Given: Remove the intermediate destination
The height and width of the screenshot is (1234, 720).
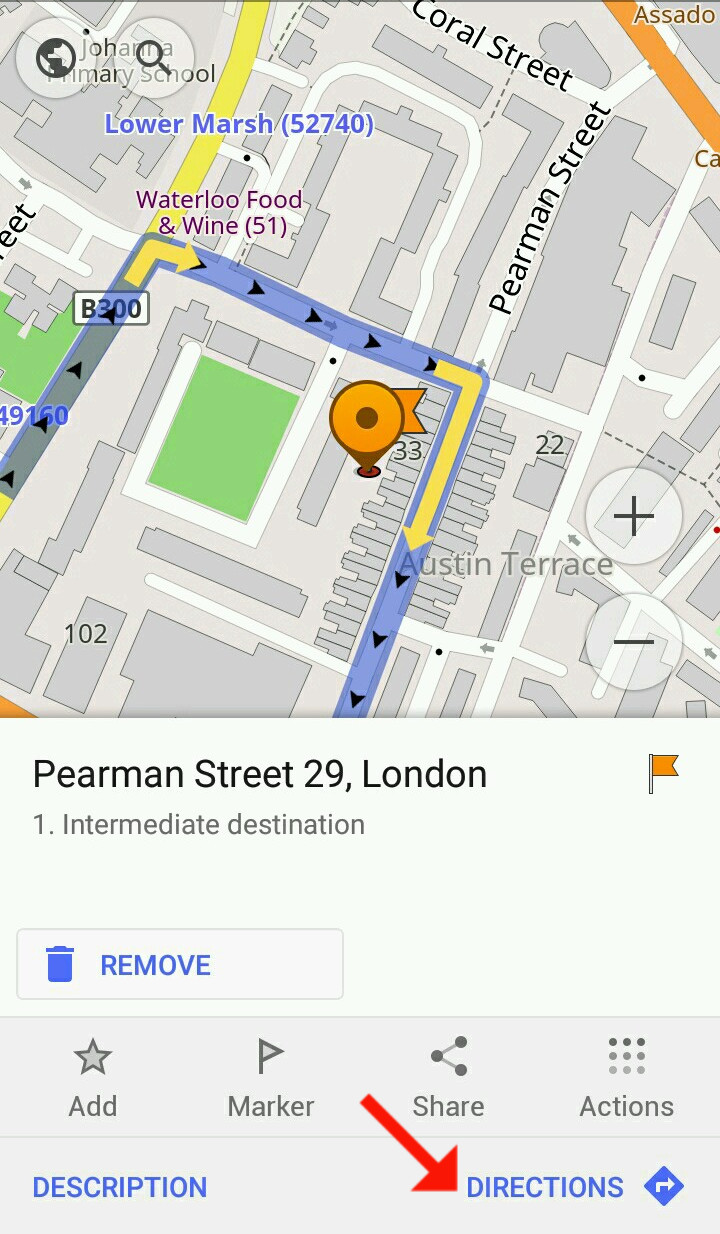Looking at the screenshot, I should [180, 965].
